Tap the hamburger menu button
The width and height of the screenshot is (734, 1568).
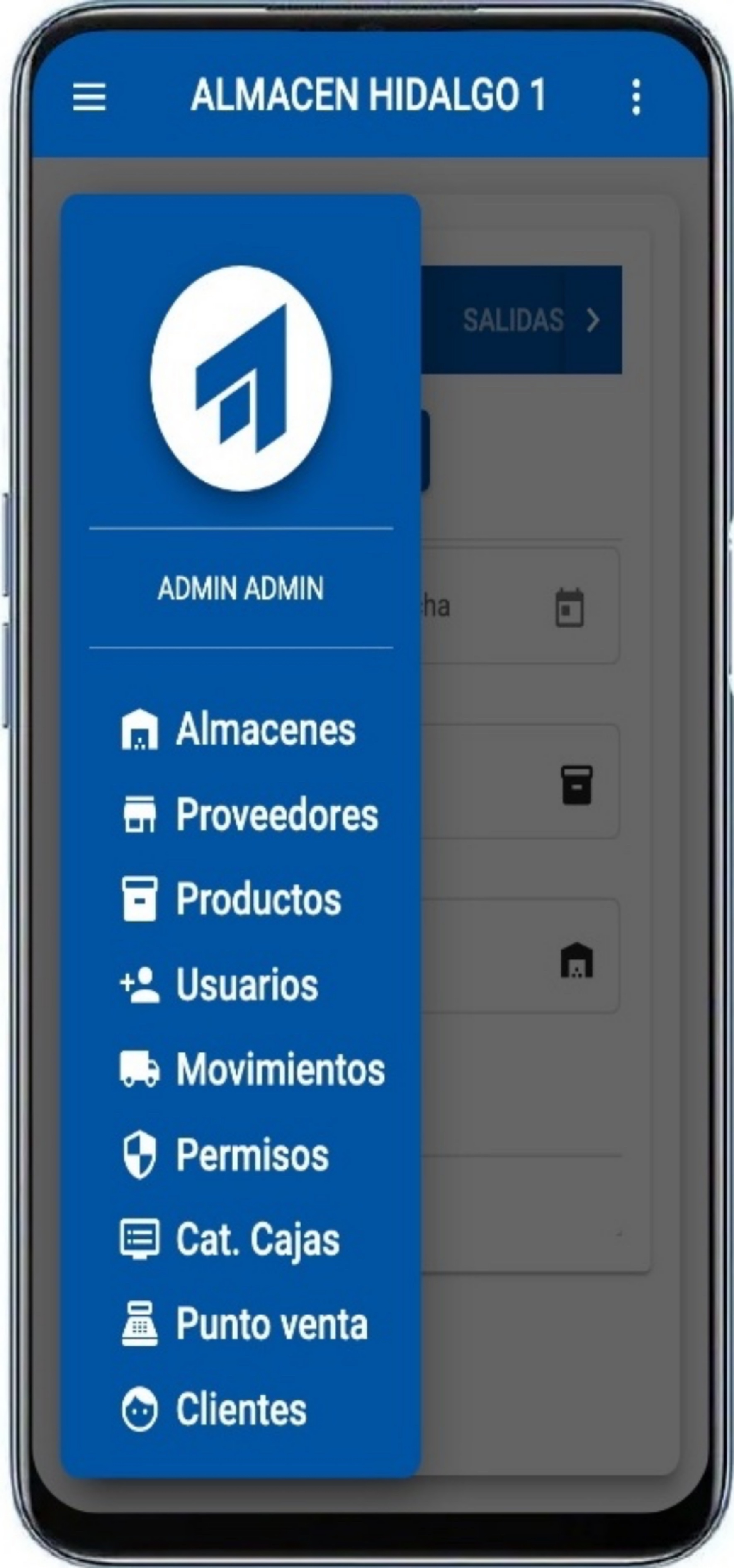tap(90, 97)
